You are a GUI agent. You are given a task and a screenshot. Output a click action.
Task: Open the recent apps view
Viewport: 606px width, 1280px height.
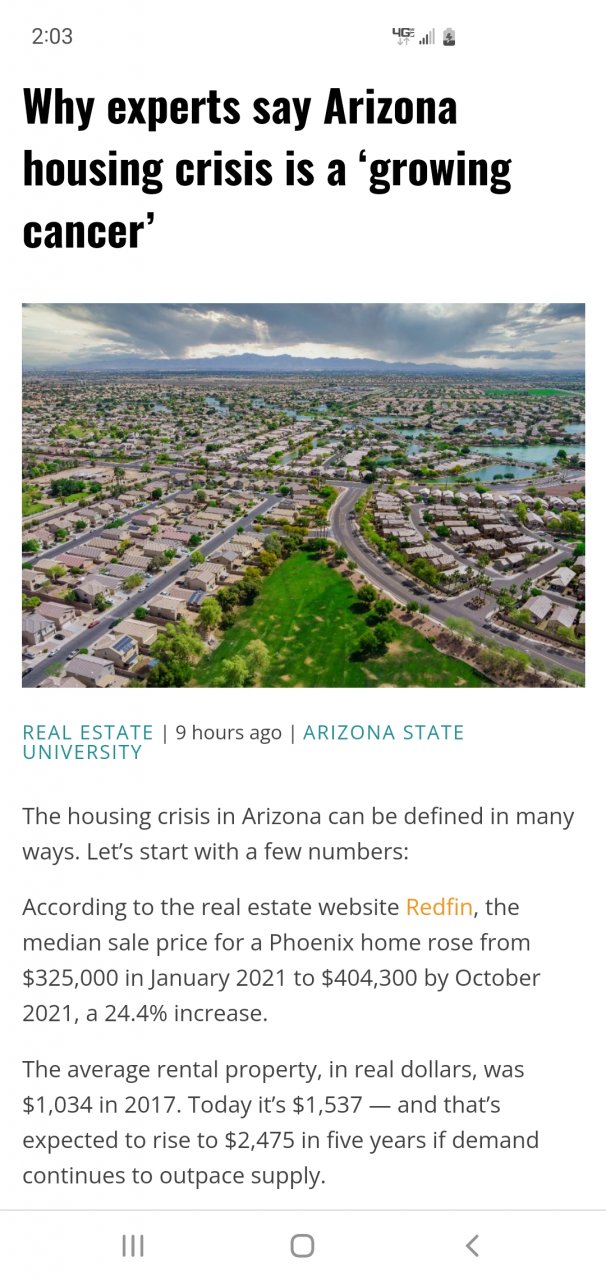[133, 1245]
